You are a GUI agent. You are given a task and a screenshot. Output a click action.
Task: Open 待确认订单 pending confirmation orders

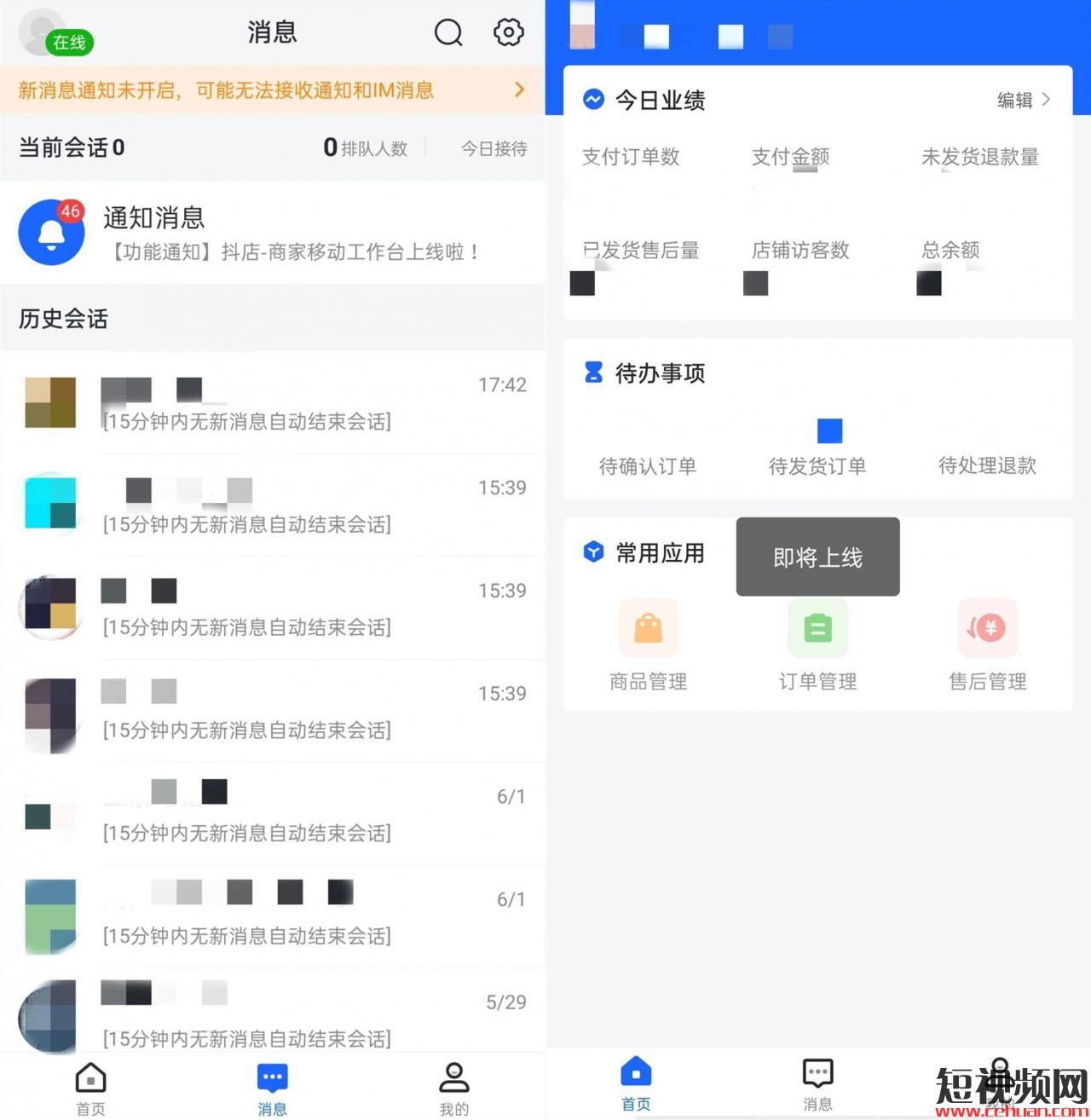pos(648,465)
